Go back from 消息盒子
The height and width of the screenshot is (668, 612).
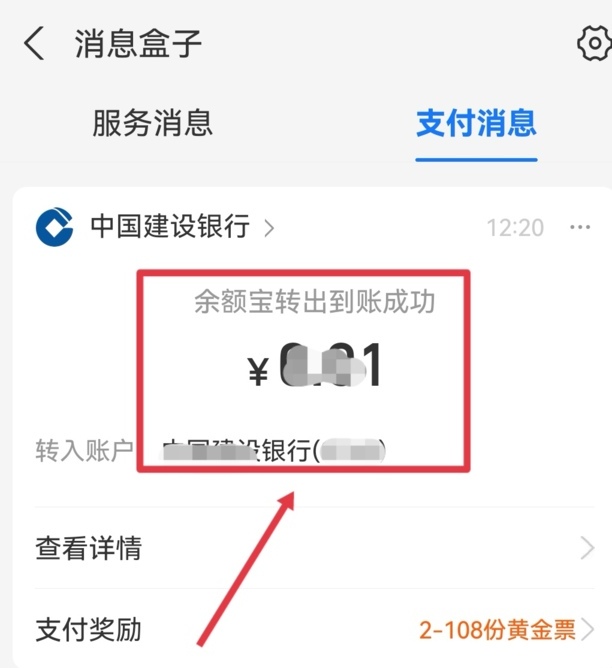pyautogui.click(x=34, y=45)
